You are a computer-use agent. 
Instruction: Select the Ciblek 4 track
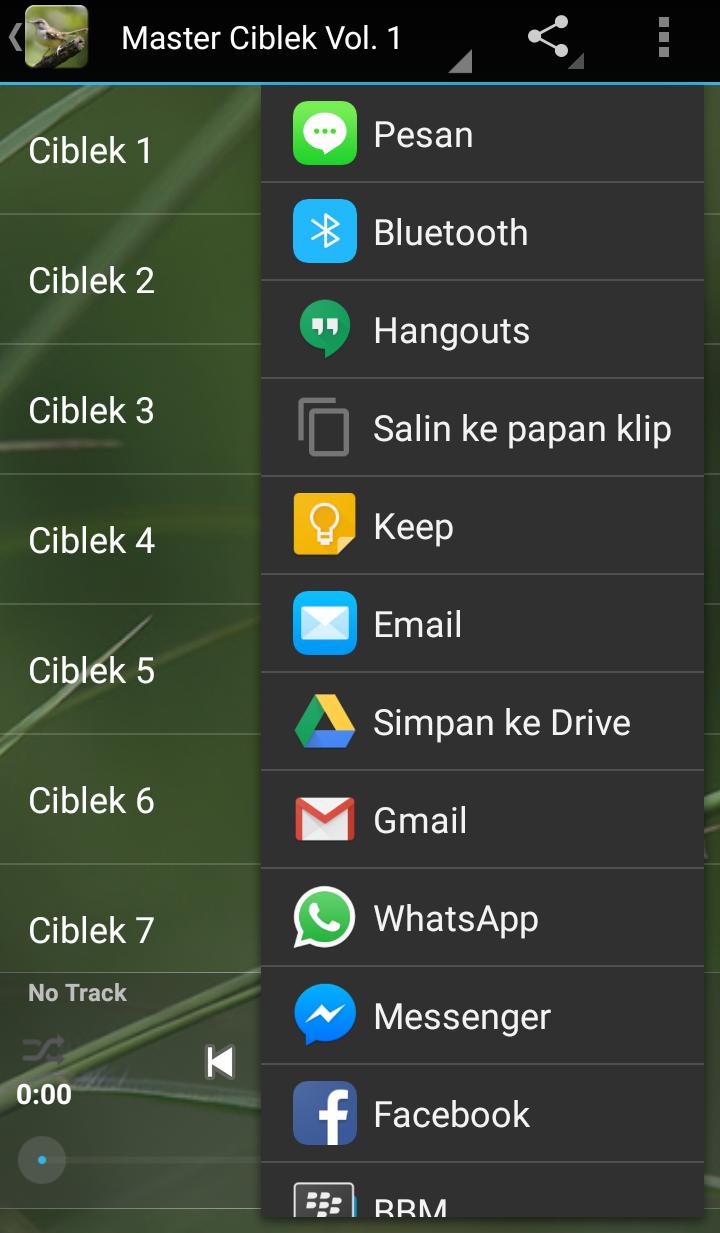click(x=91, y=540)
